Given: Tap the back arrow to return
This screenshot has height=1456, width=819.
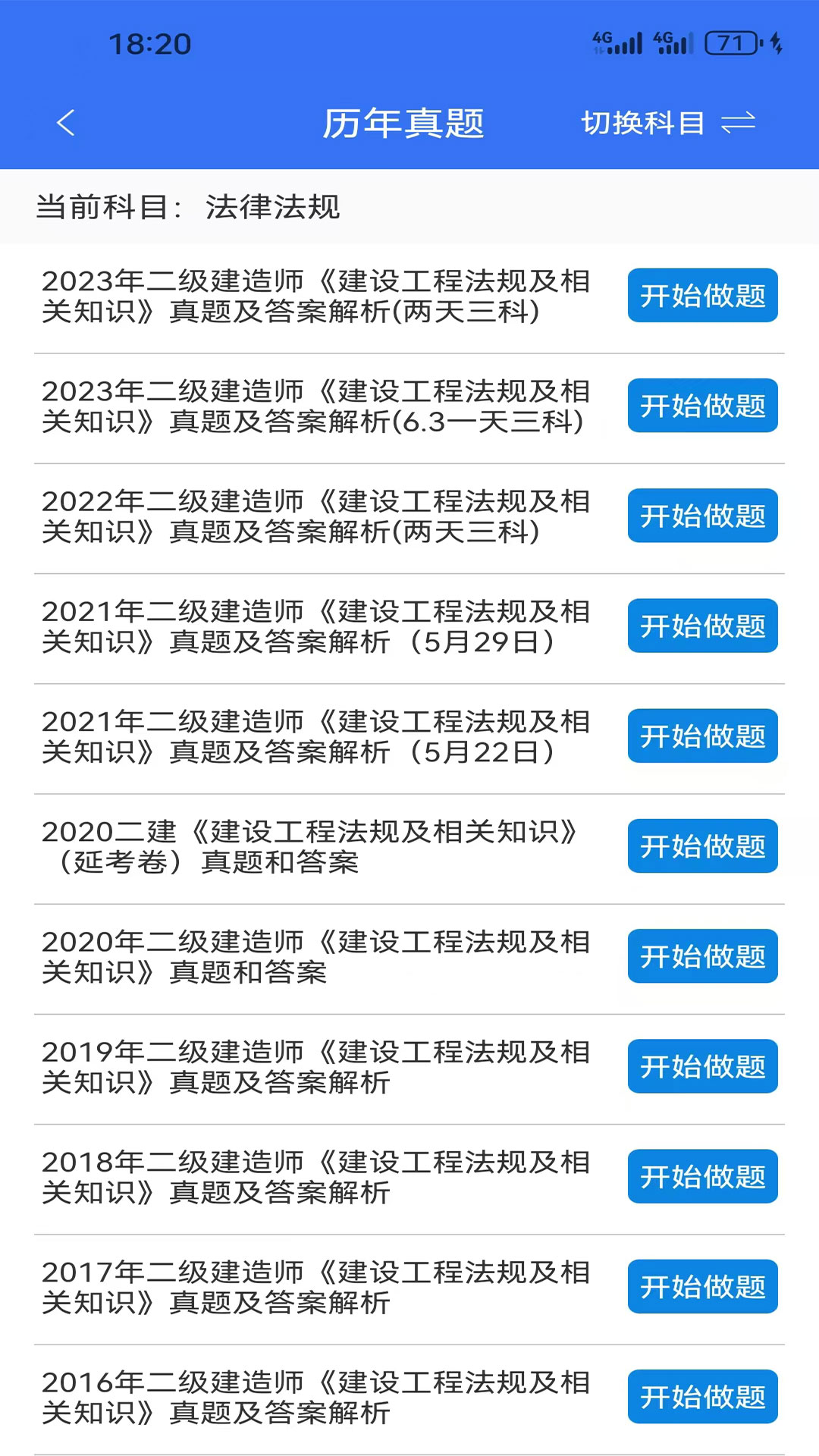Looking at the screenshot, I should pos(65,123).
